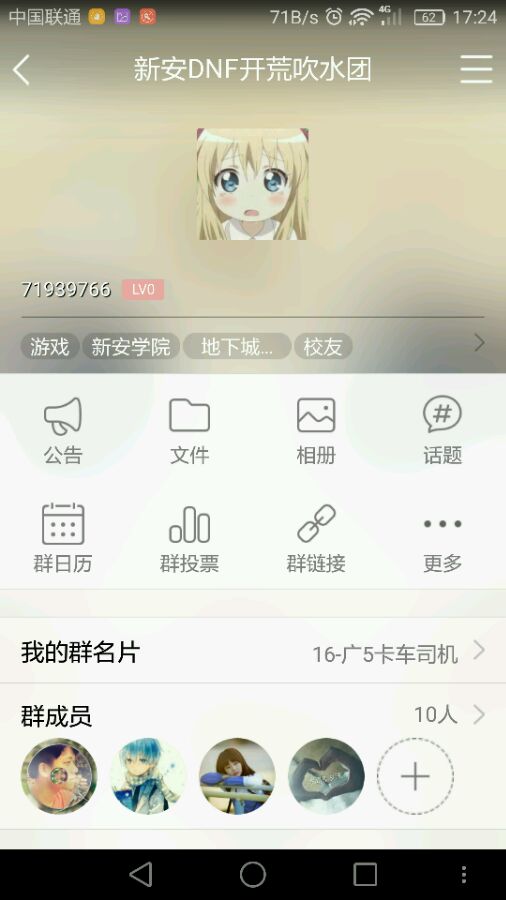Expand the group tags with the arrow
Screen dimensions: 506x900
(479, 343)
